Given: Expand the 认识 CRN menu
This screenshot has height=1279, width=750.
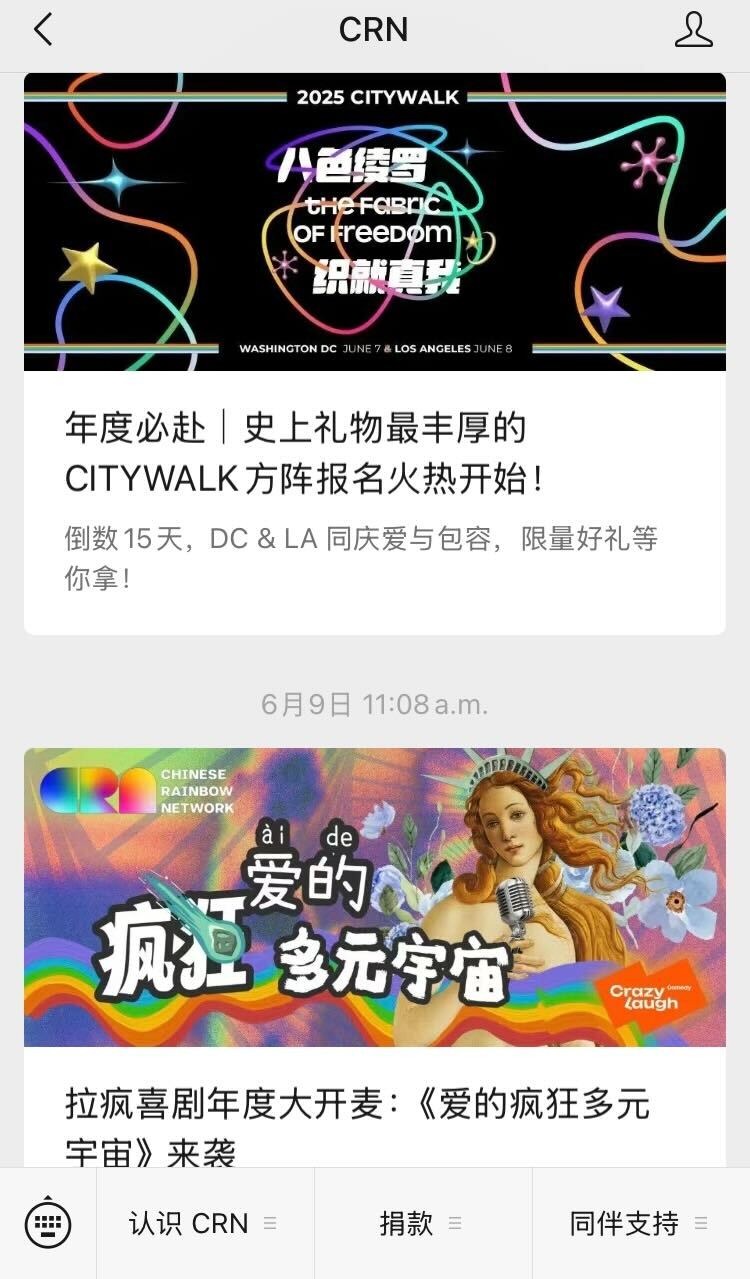Looking at the screenshot, I should [x=204, y=1223].
